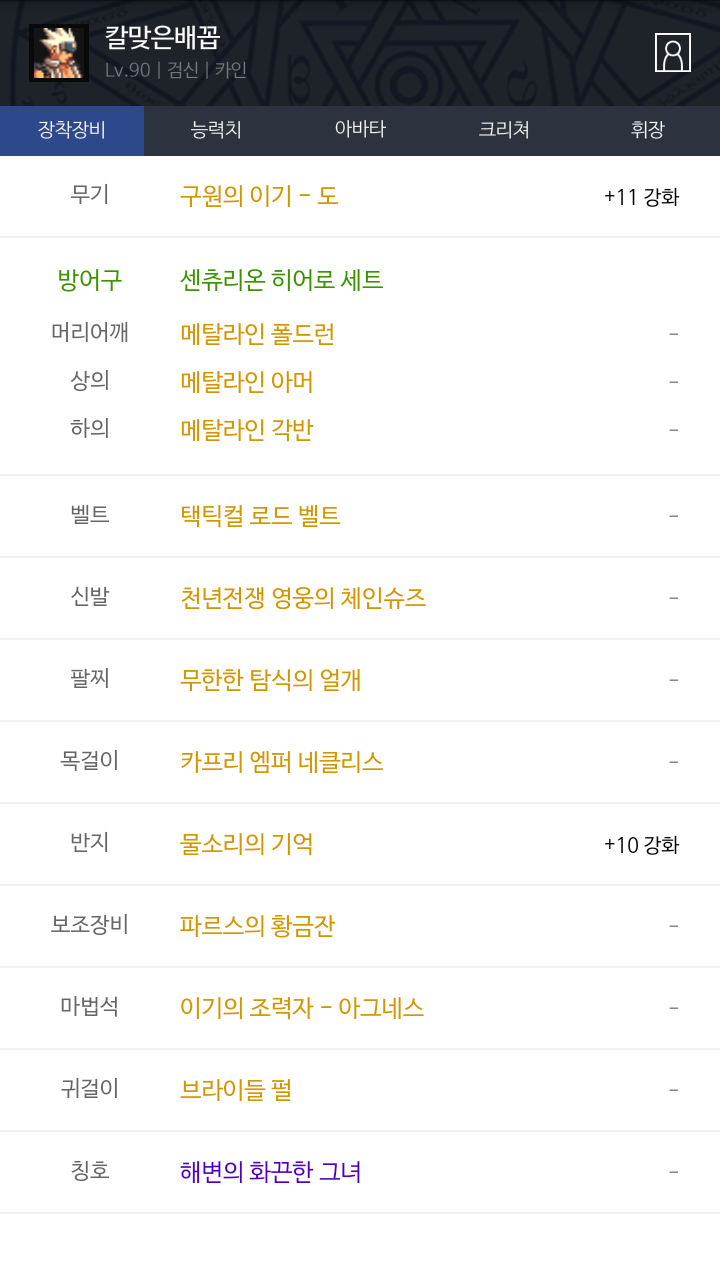
Task: Open belt item 택틱컬 로드 벨트
Action: [x=260, y=516]
